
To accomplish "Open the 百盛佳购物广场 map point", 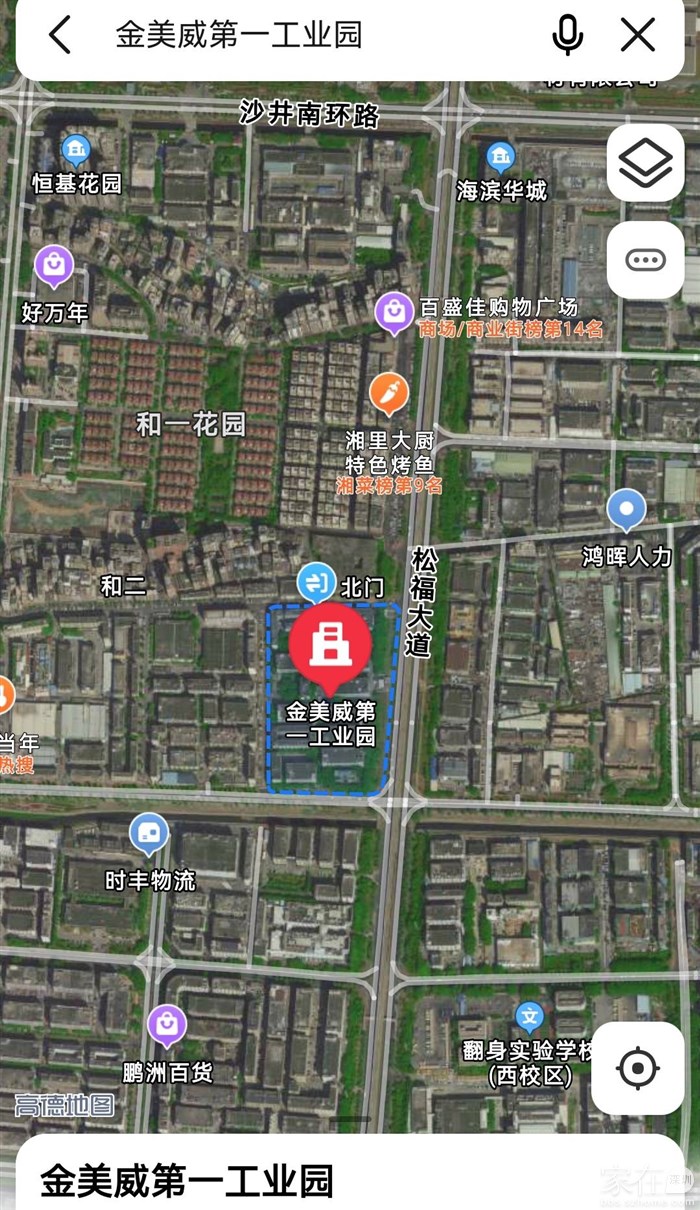I will [x=394, y=311].
